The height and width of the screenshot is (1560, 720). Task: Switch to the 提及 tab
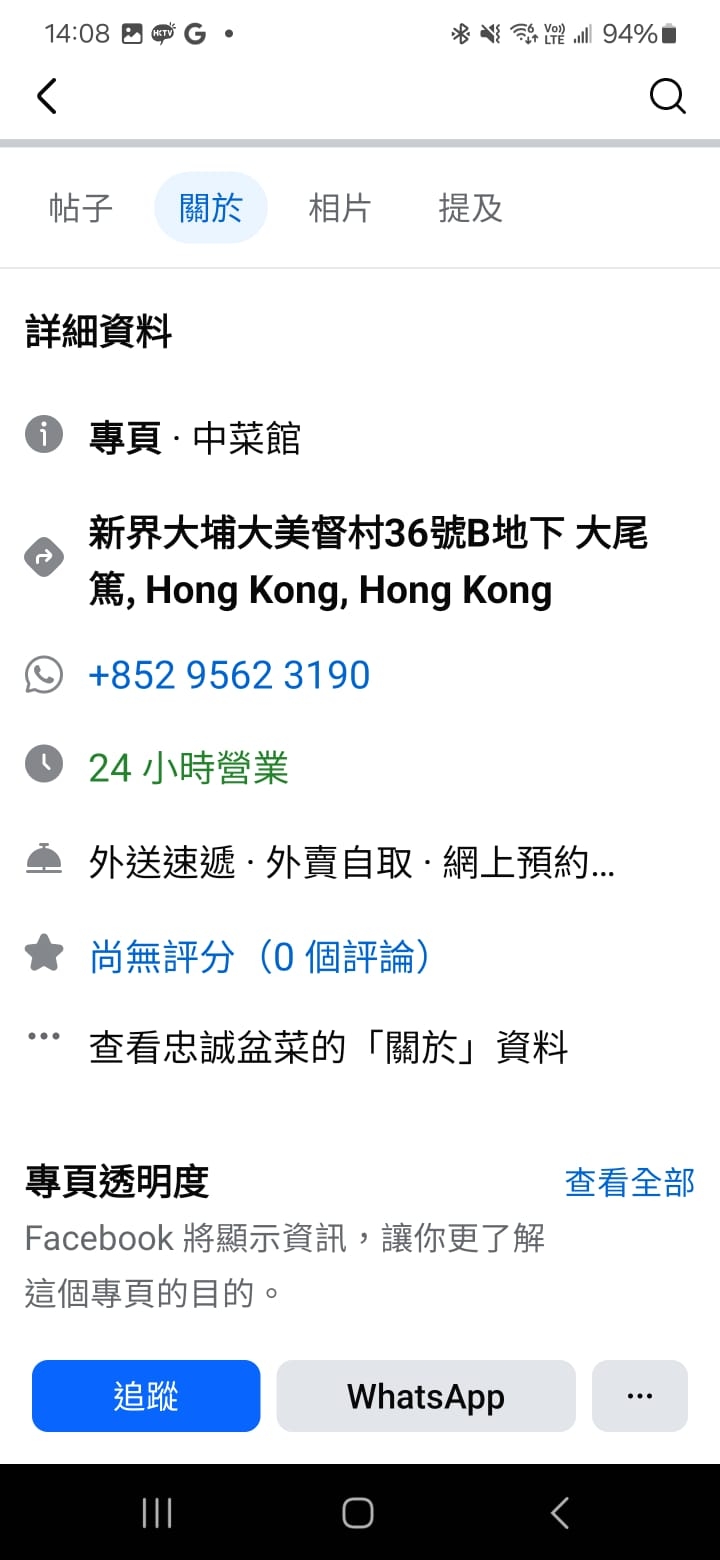coord(470,208)
